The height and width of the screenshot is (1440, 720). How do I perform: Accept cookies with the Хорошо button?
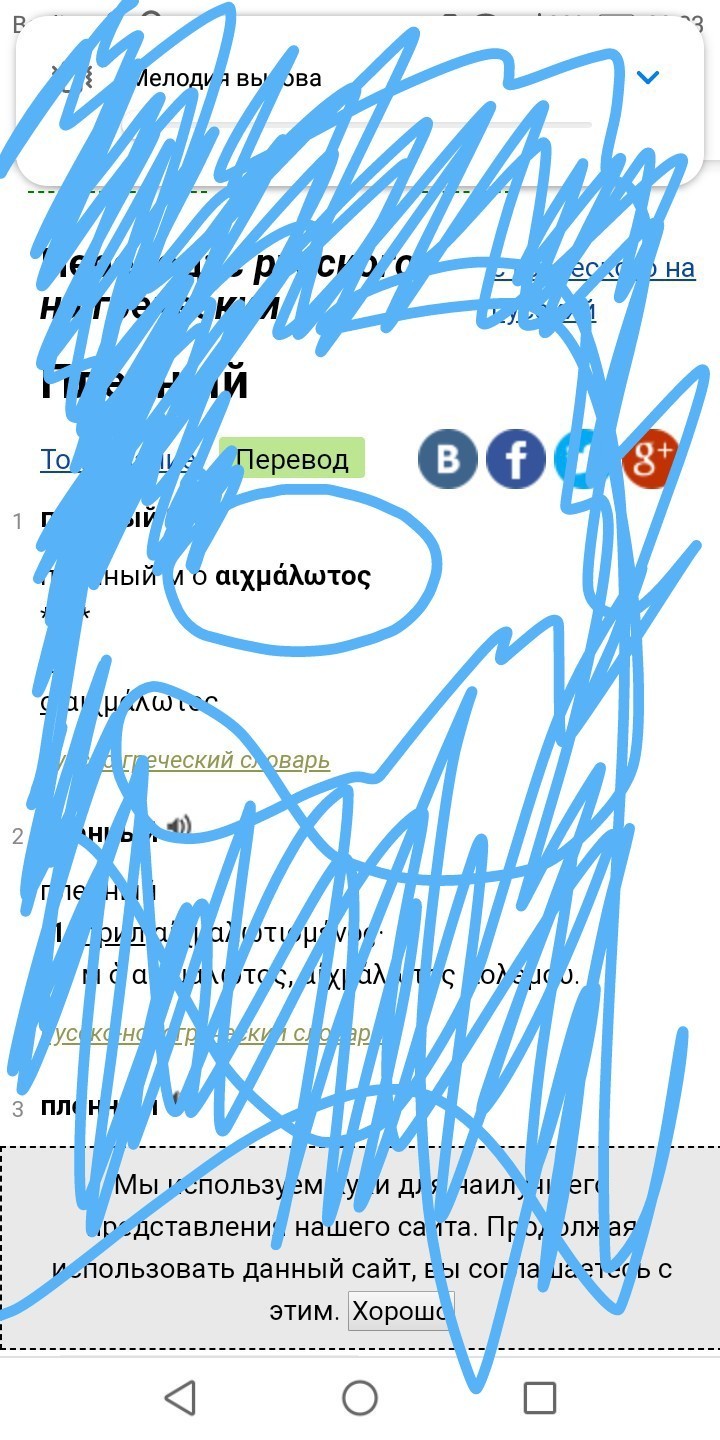pyautogui.click(x=401, y=1310)
